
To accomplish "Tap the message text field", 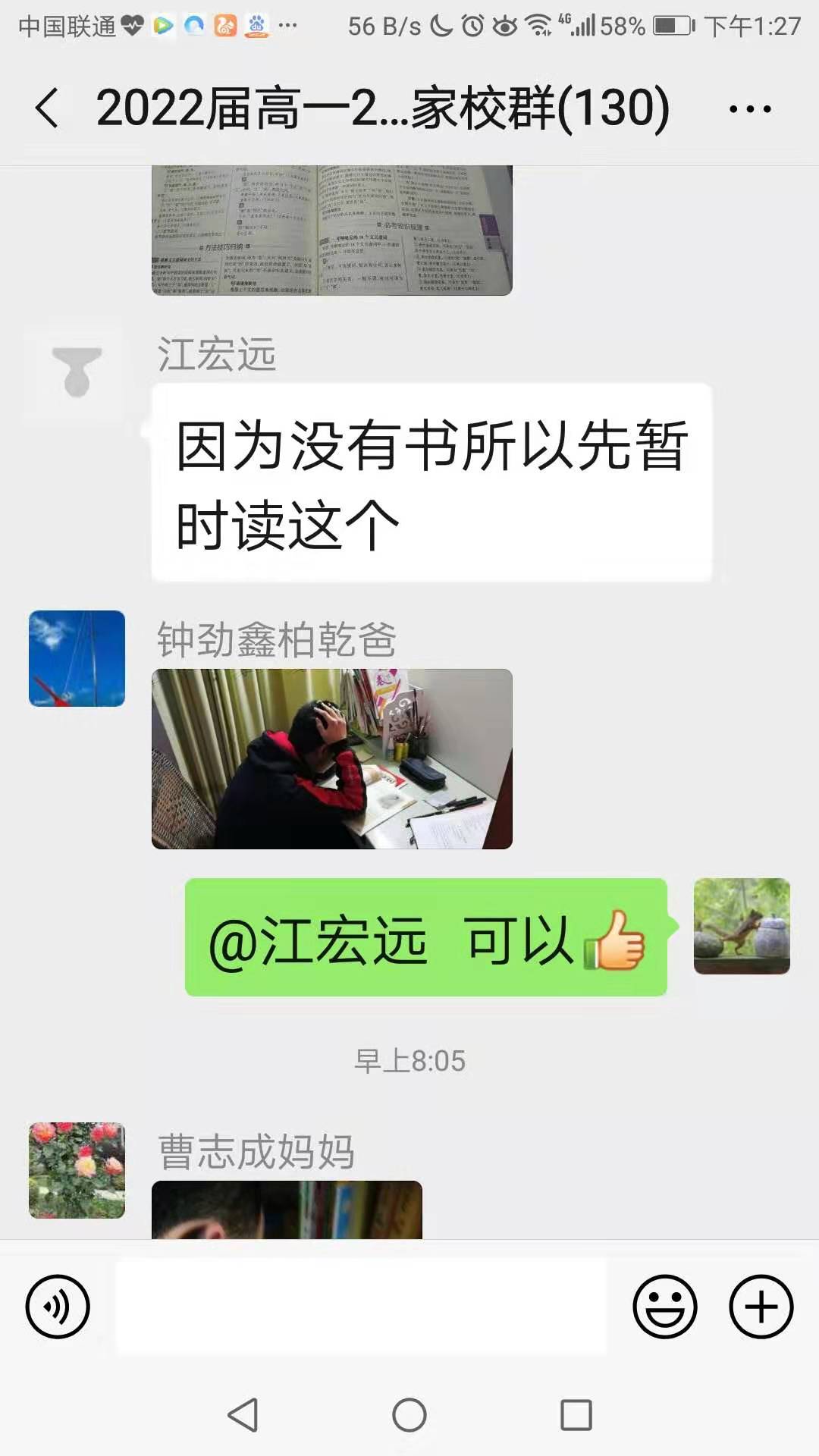I will (x=361, y=1307).
